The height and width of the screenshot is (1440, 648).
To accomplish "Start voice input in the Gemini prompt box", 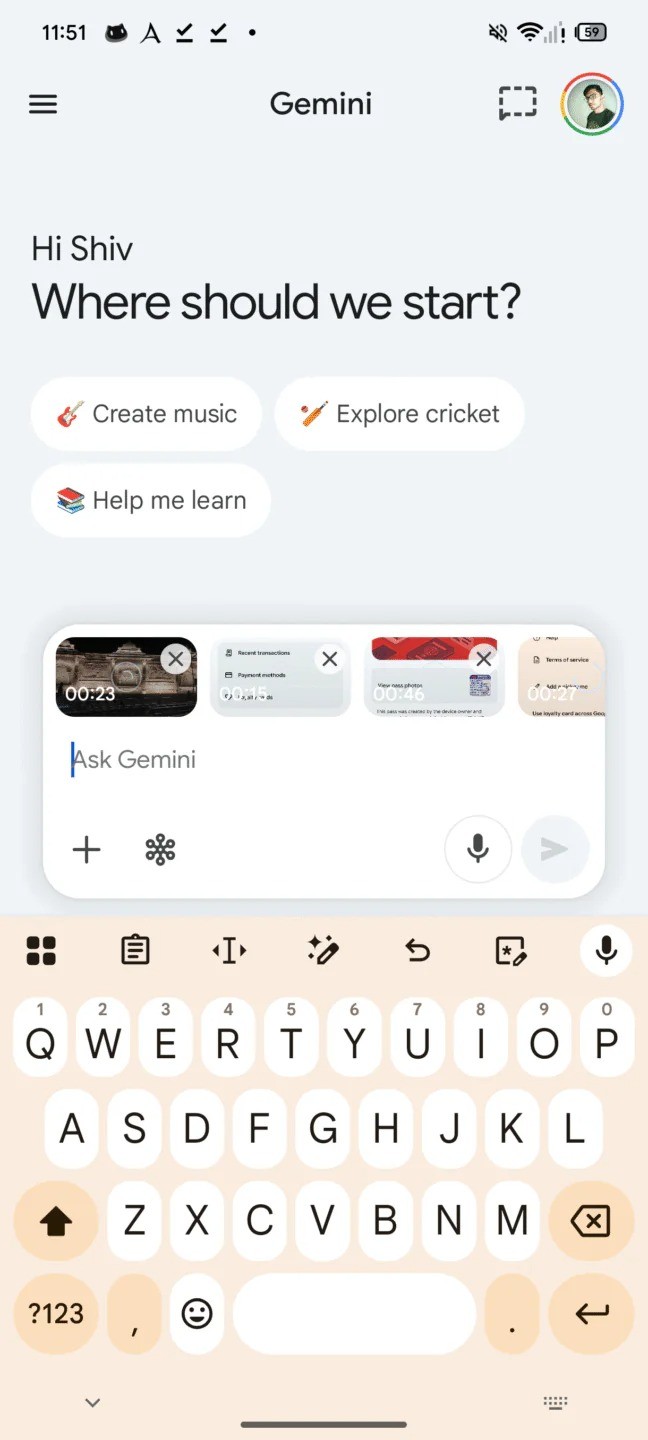I will point(478,850).
